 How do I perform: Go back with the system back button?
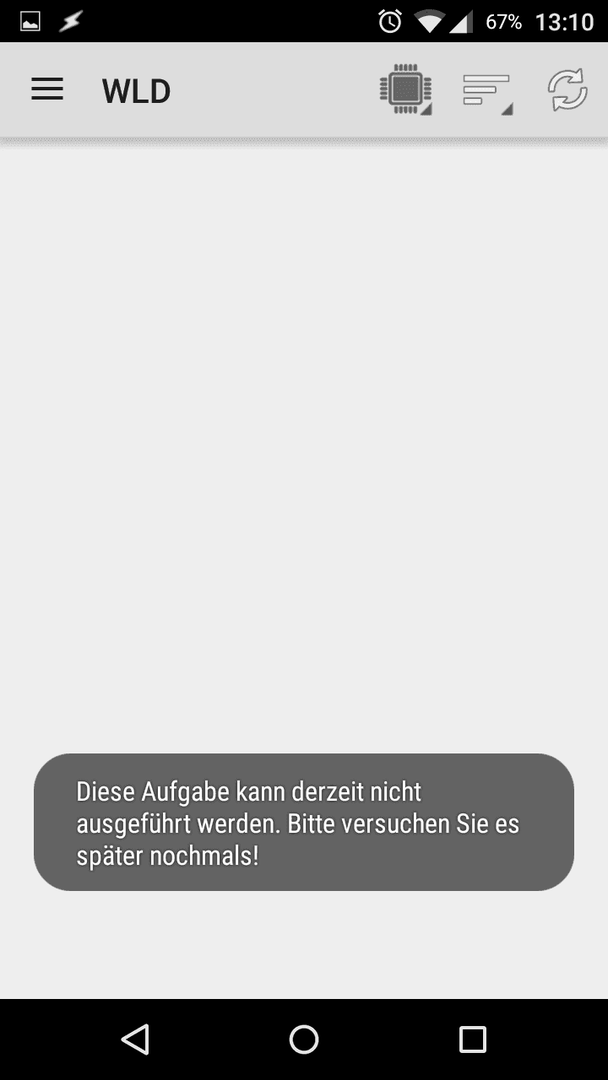point(135,1039)
